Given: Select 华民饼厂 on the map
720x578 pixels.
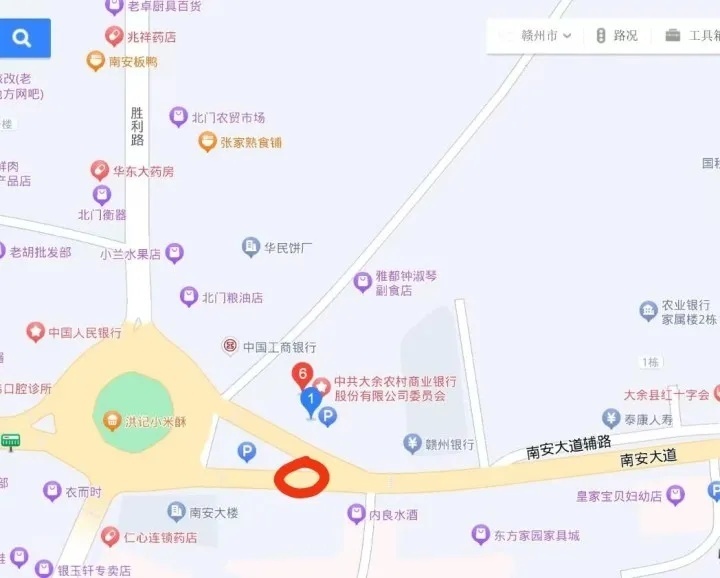Looking at the screenshot, I should pyautogui.click(x=251, y=247).
